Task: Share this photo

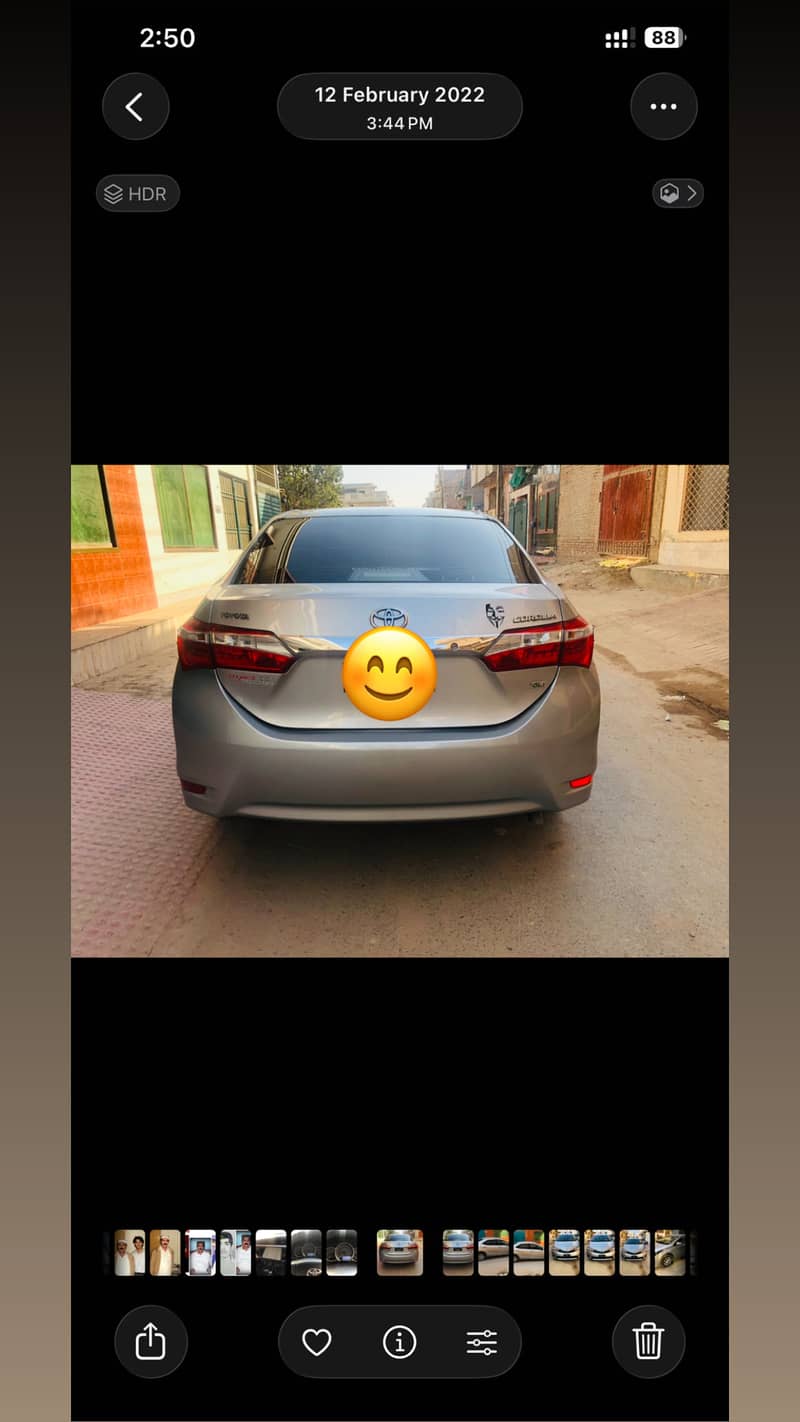Action: [x=150, y=1342]
